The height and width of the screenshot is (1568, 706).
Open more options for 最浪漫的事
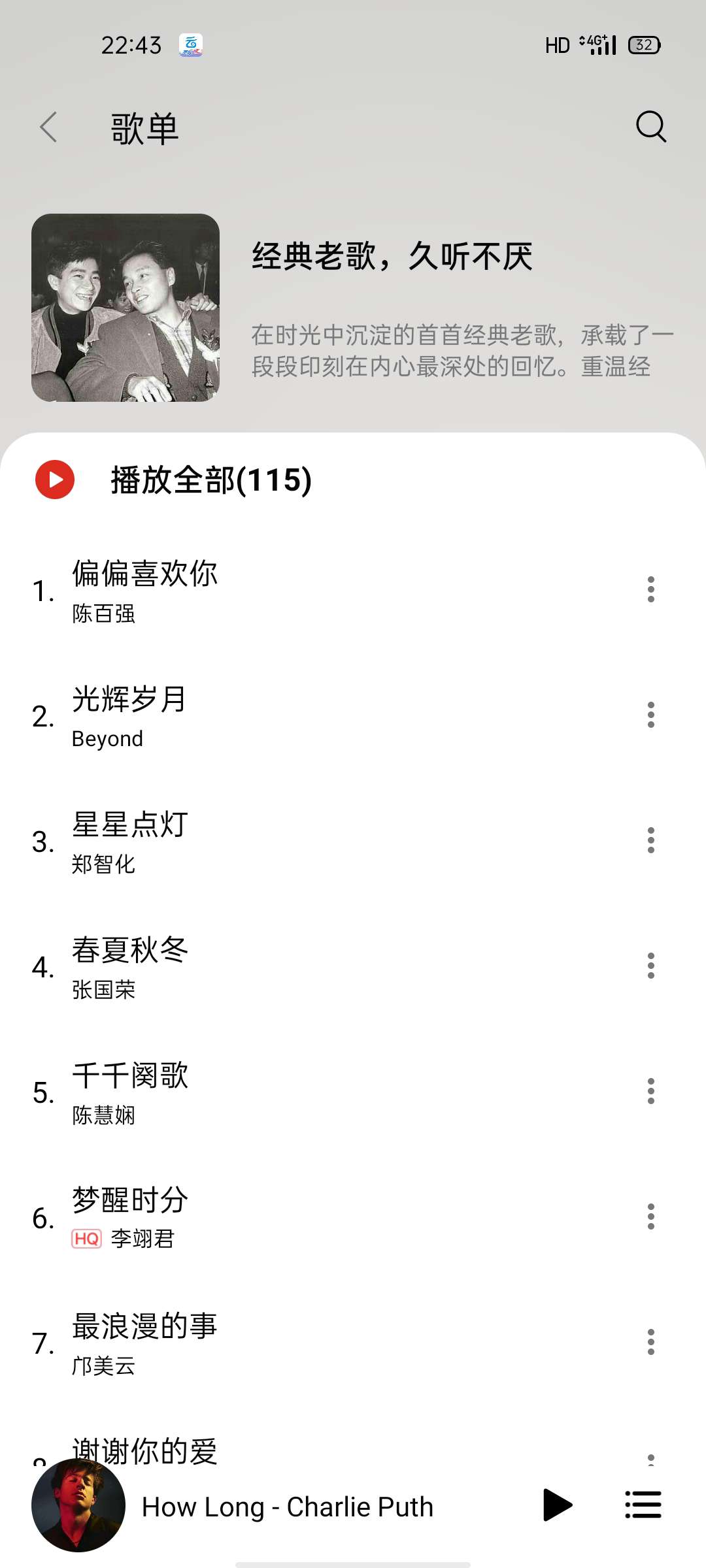650,1342
